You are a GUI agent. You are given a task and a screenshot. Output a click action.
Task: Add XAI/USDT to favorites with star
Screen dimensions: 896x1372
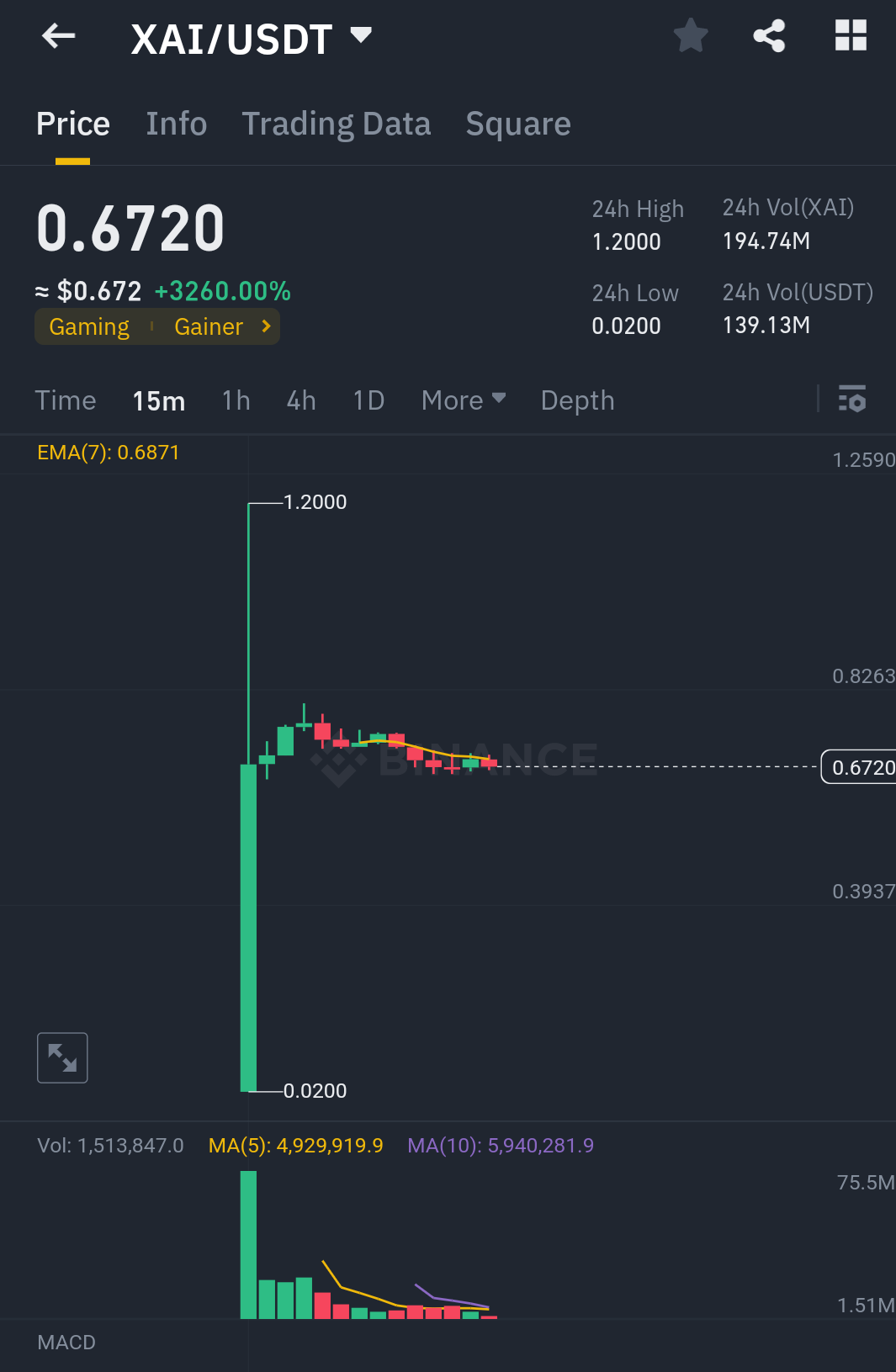click(691, 36)
